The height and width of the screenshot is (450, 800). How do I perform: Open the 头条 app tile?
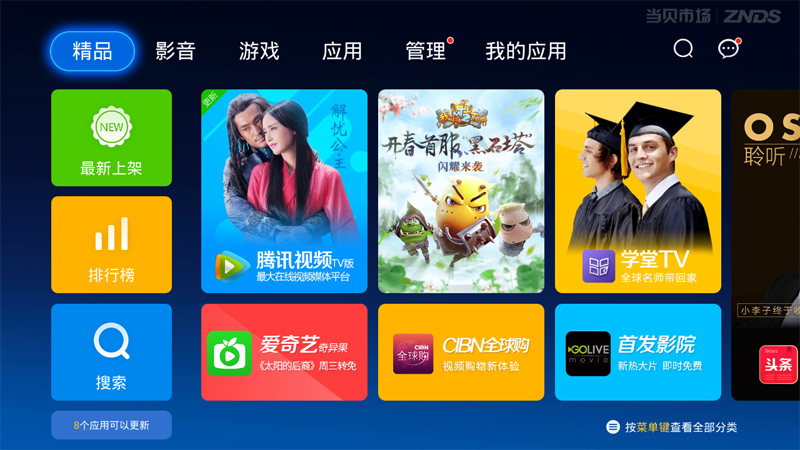[x=778, y=365]
